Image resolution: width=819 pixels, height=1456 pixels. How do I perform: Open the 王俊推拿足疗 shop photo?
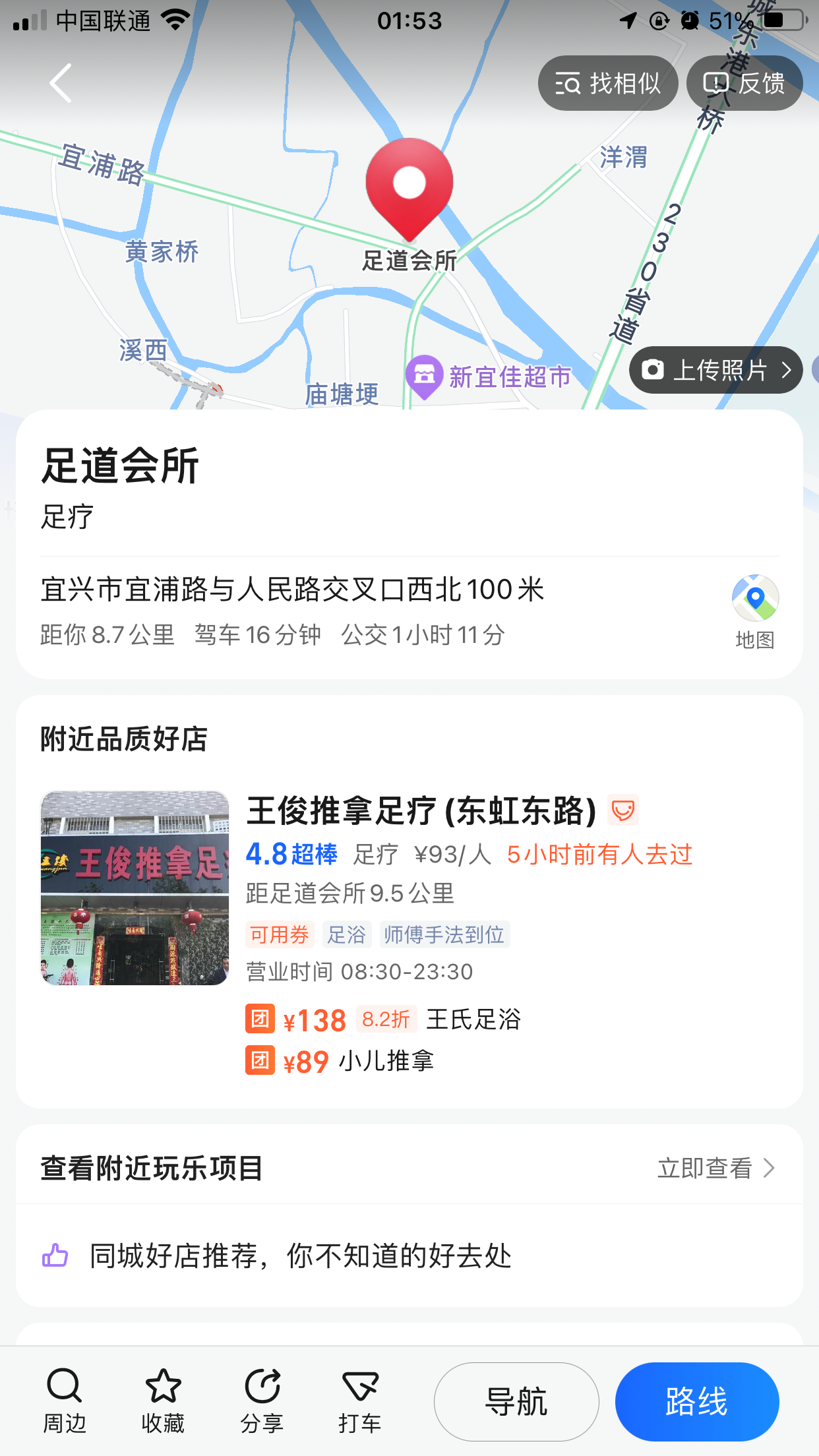coord(135,888)
